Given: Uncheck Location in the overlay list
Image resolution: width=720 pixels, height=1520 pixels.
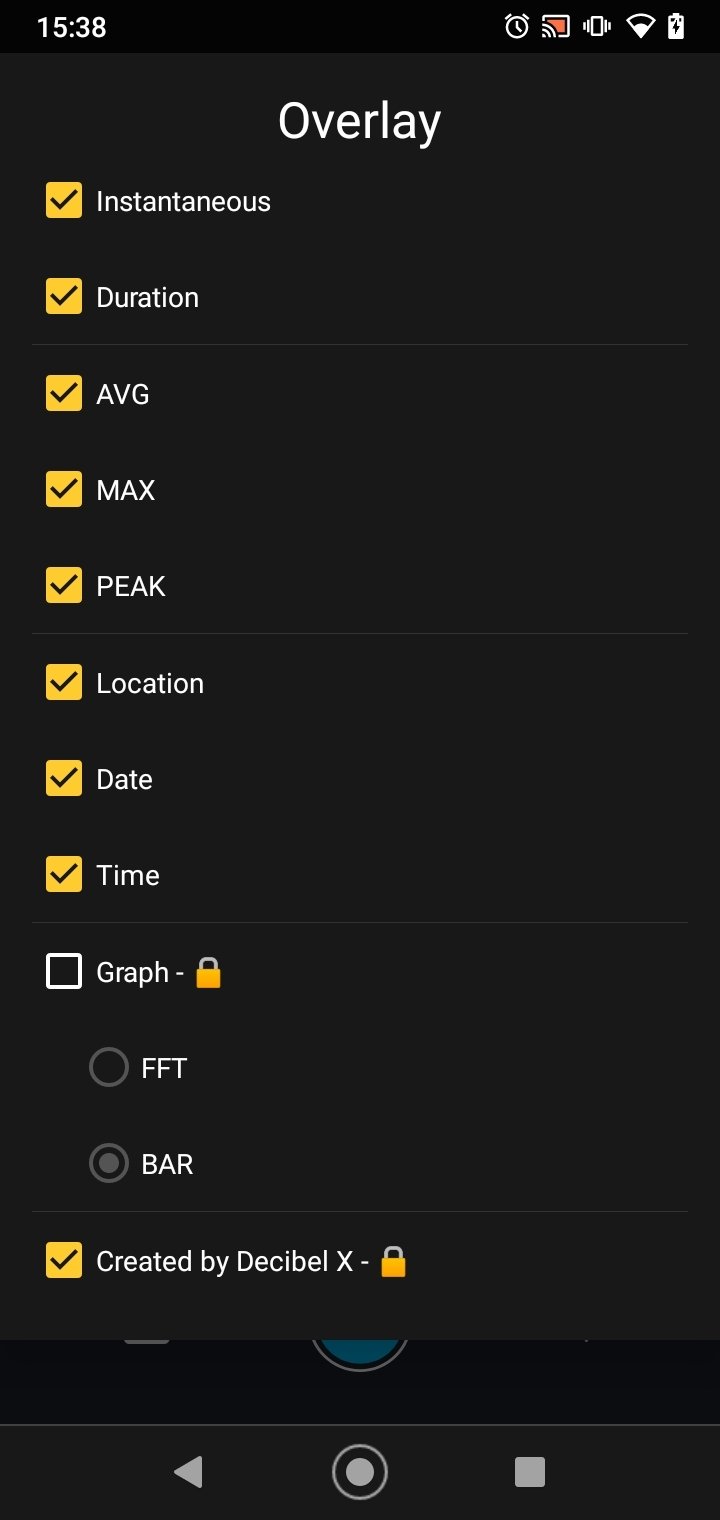Looking at the screenshot, I should tap(64, 683).
